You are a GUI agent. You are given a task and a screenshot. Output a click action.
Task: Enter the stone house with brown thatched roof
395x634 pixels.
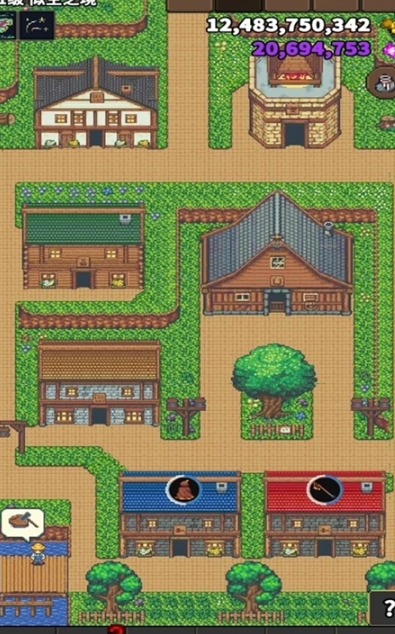pos(99,383)
